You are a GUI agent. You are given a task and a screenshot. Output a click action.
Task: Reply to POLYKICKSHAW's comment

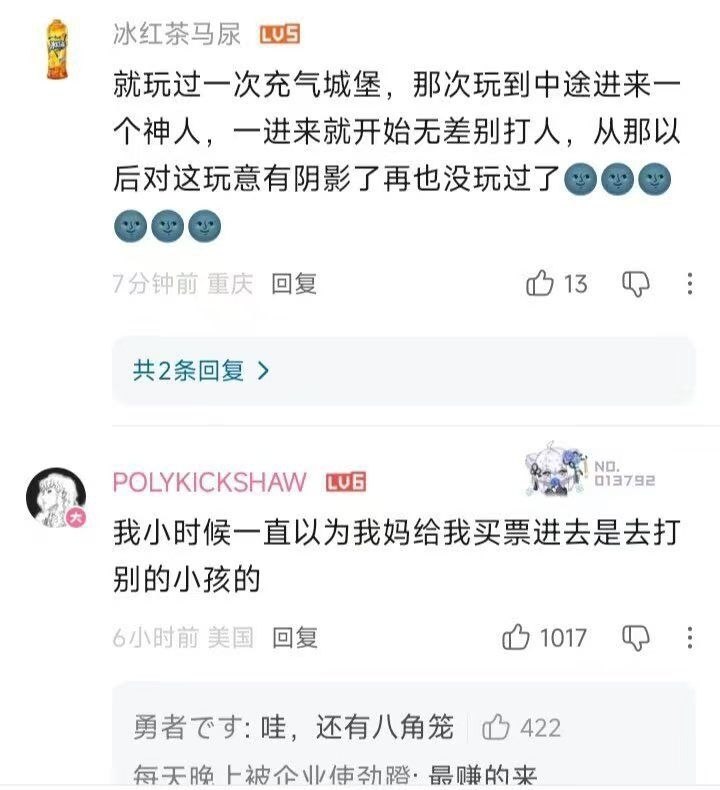point(295,637)
